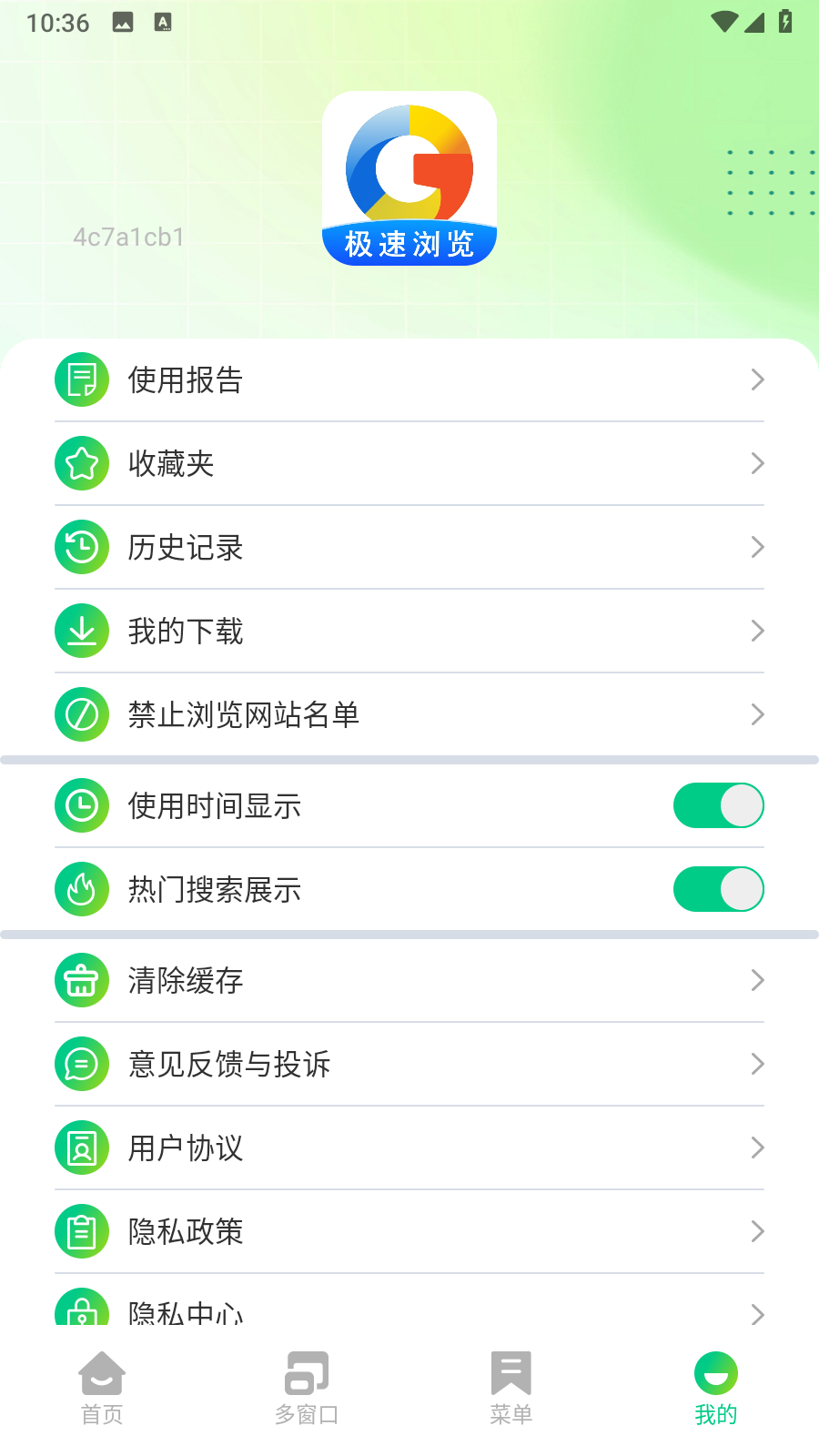The height and width of the screenshot is (1456, 819).
Task: Open 使用报告 usage report
Action: pyautogui.click(x=409, y=379)
